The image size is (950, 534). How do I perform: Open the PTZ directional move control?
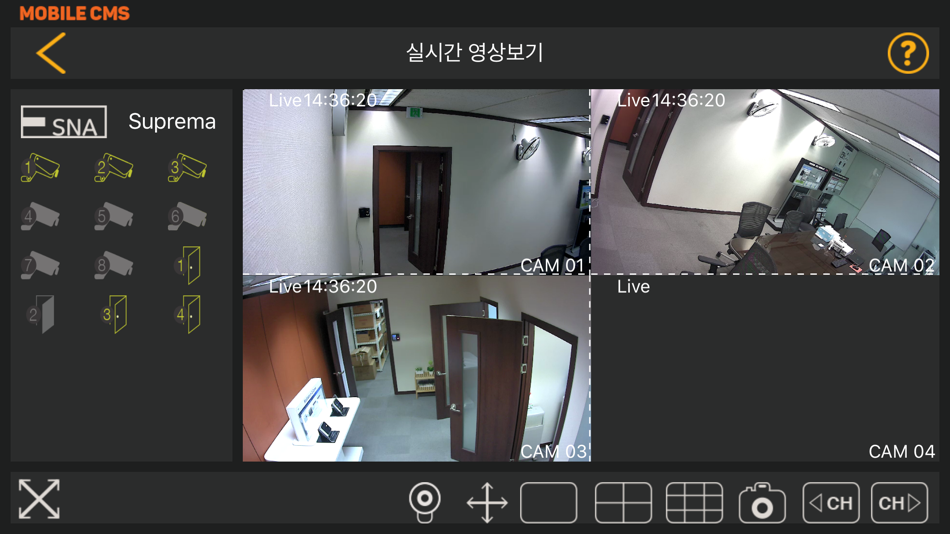487,502
